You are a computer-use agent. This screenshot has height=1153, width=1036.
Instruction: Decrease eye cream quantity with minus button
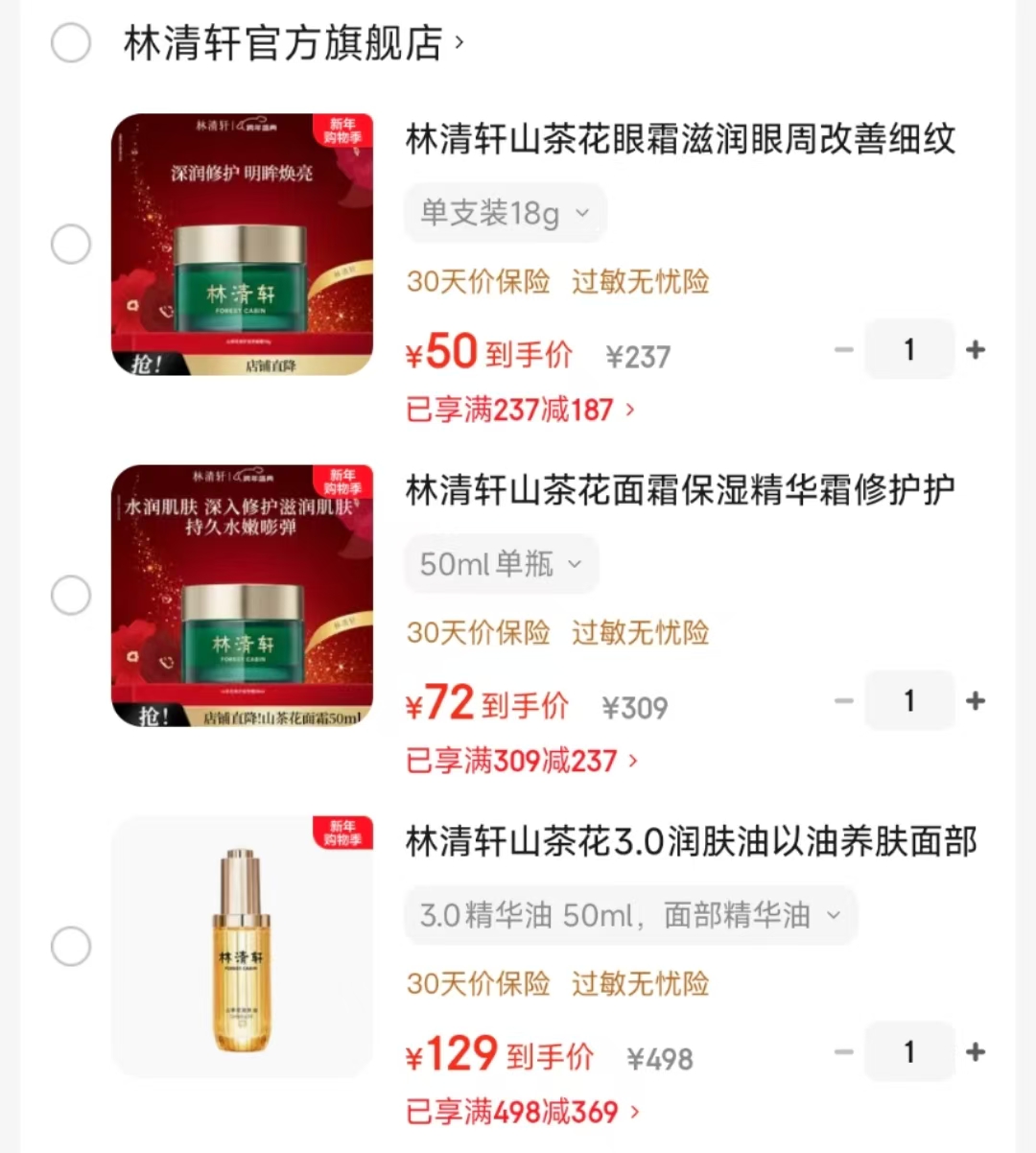[x=842, y=349]
